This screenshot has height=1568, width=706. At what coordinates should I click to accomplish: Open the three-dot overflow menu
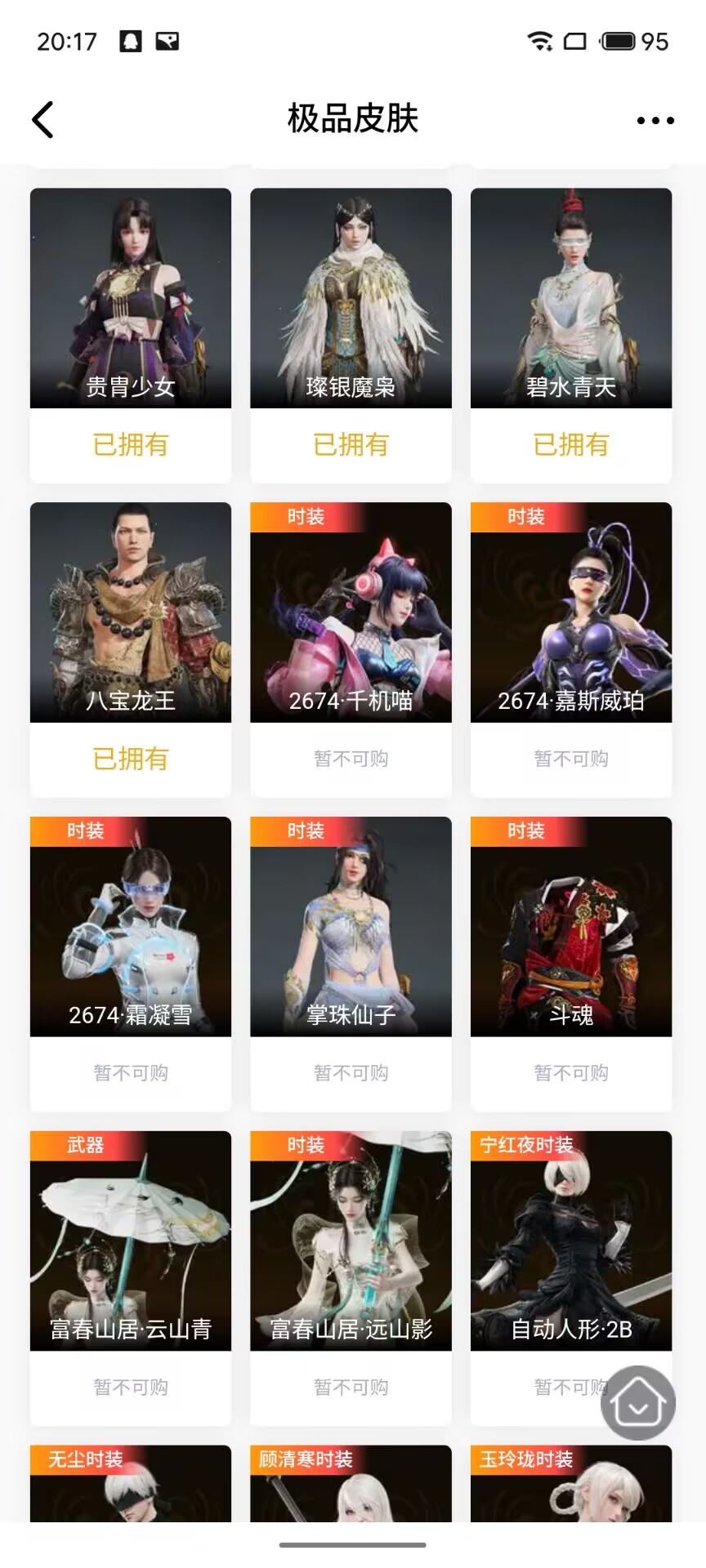tap(655, 120)
